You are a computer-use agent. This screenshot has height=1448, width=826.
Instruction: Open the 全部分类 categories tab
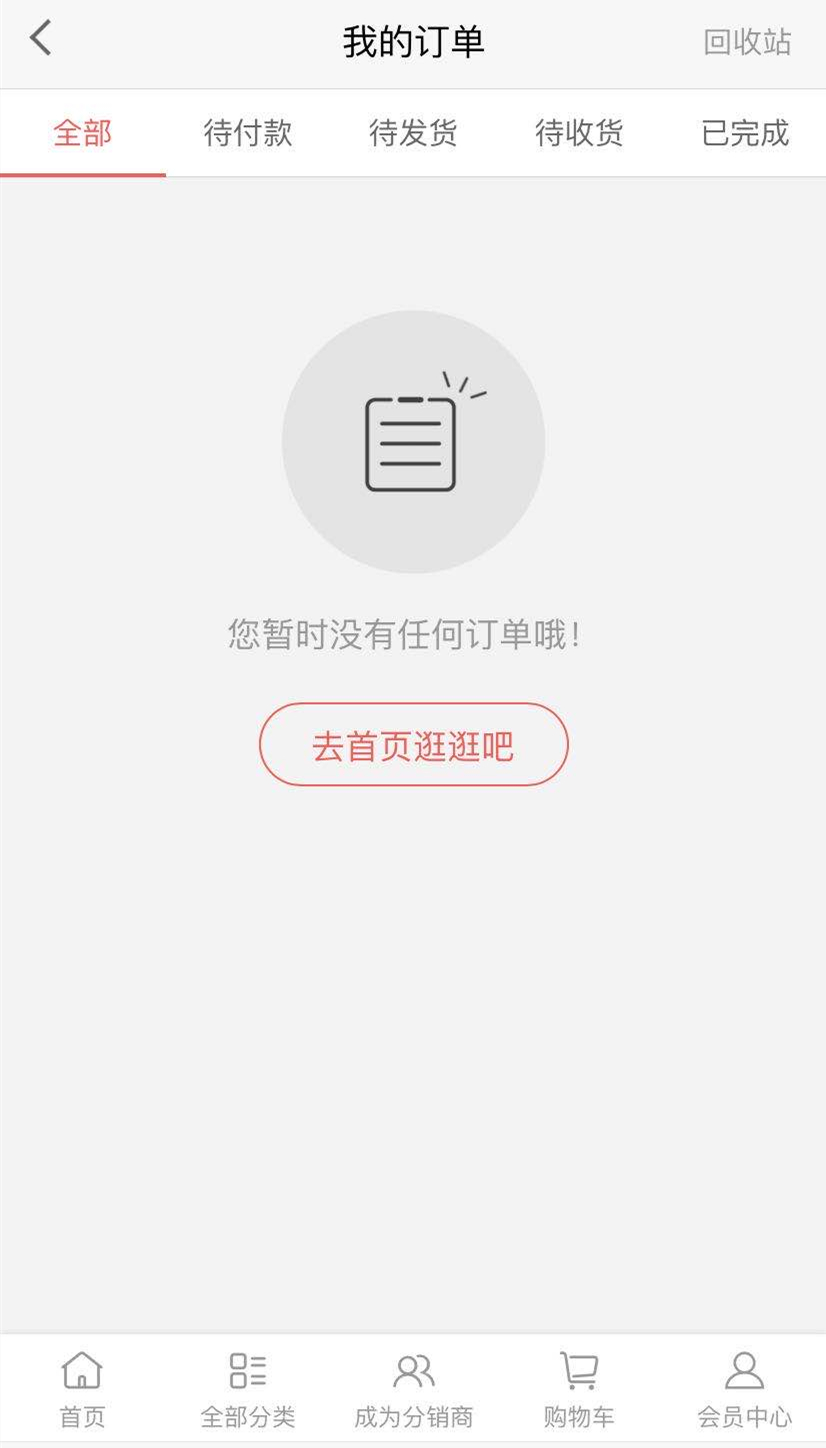[248, 1389]
